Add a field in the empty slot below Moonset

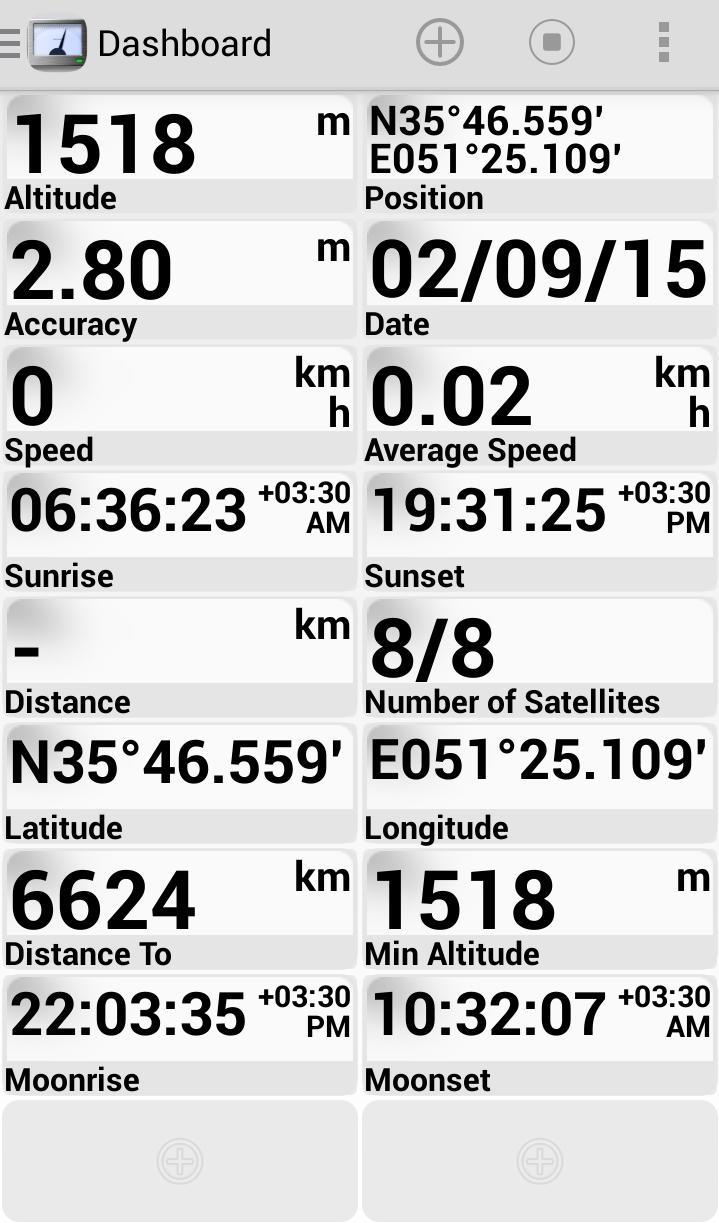(540, 1161)
